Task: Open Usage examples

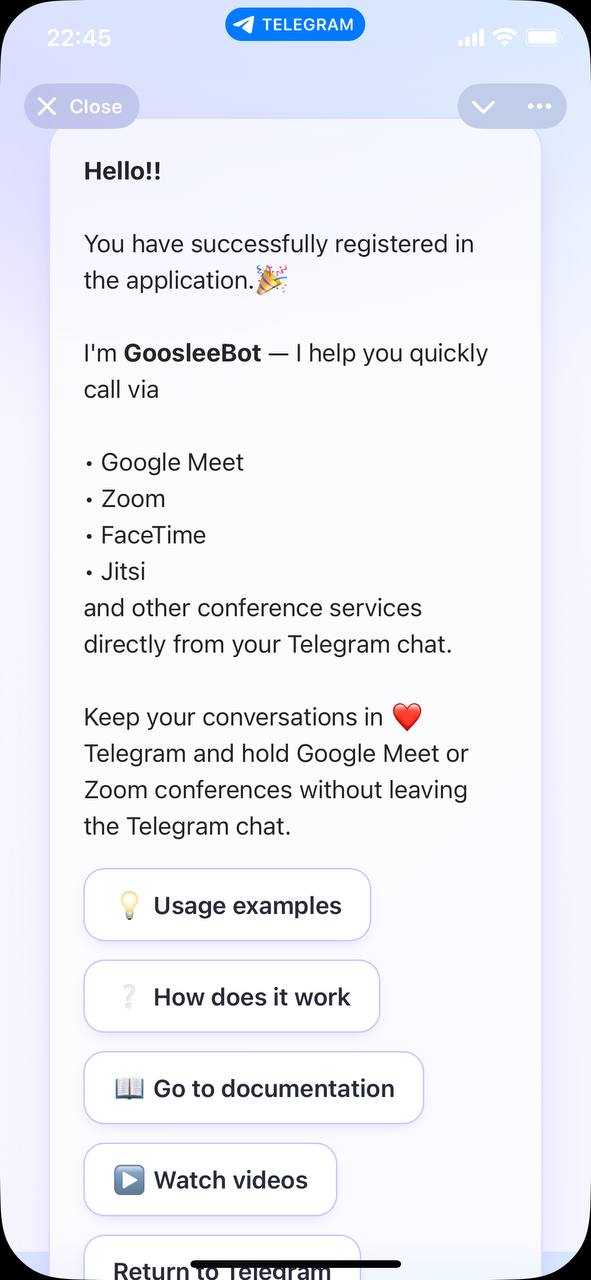Action: click(x=227, y=905)
